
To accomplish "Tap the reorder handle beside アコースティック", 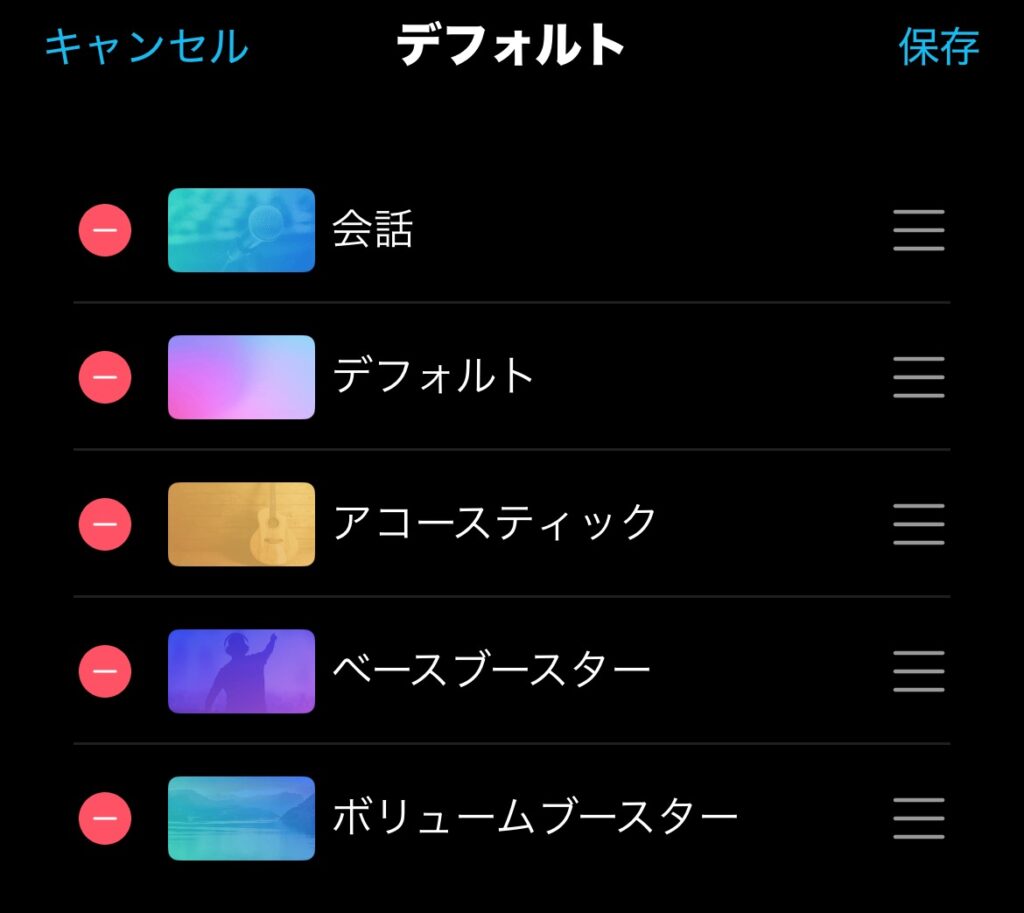I will [918, 524].
